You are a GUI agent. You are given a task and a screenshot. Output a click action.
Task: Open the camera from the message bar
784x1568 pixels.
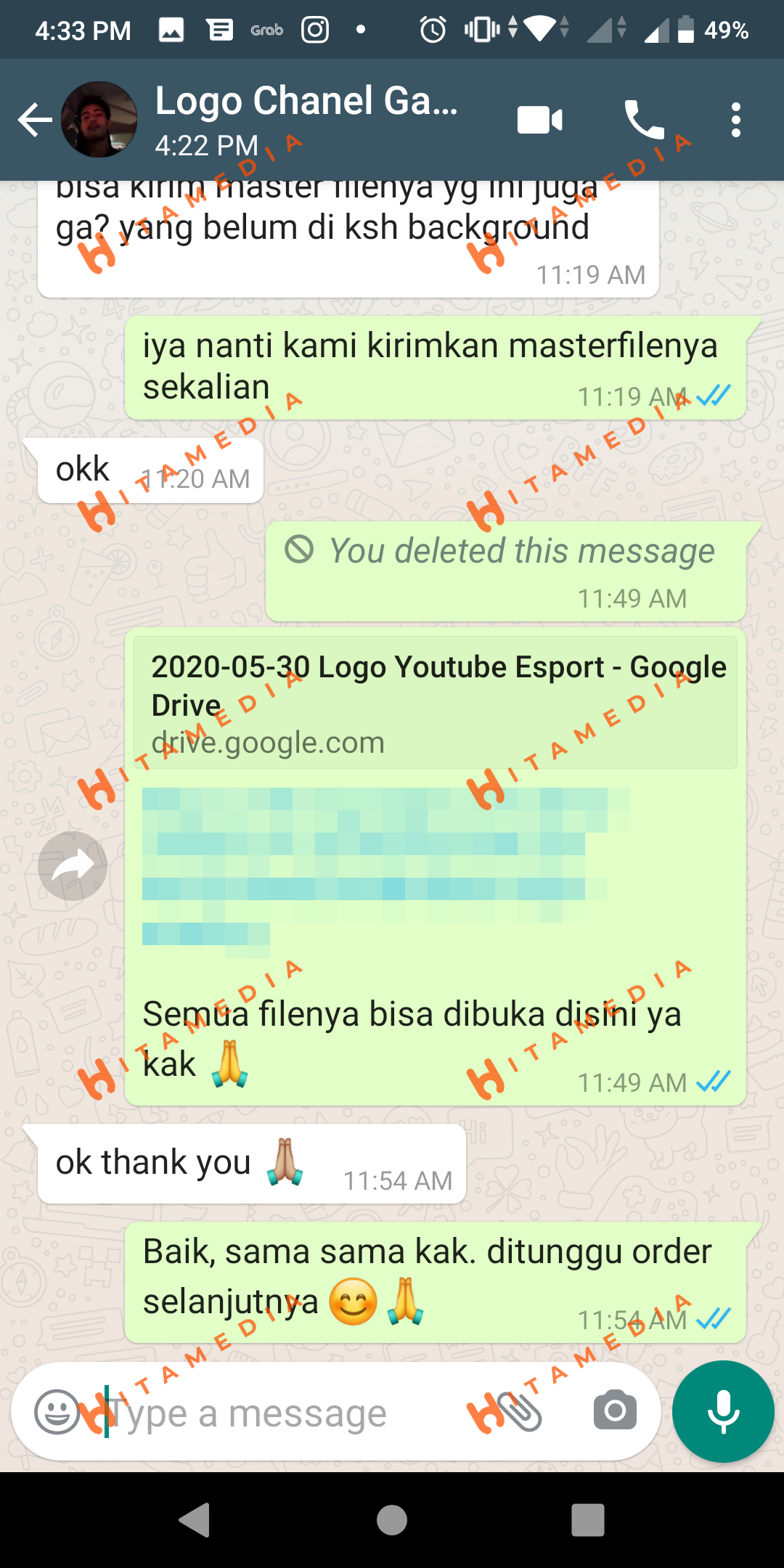614,1411
